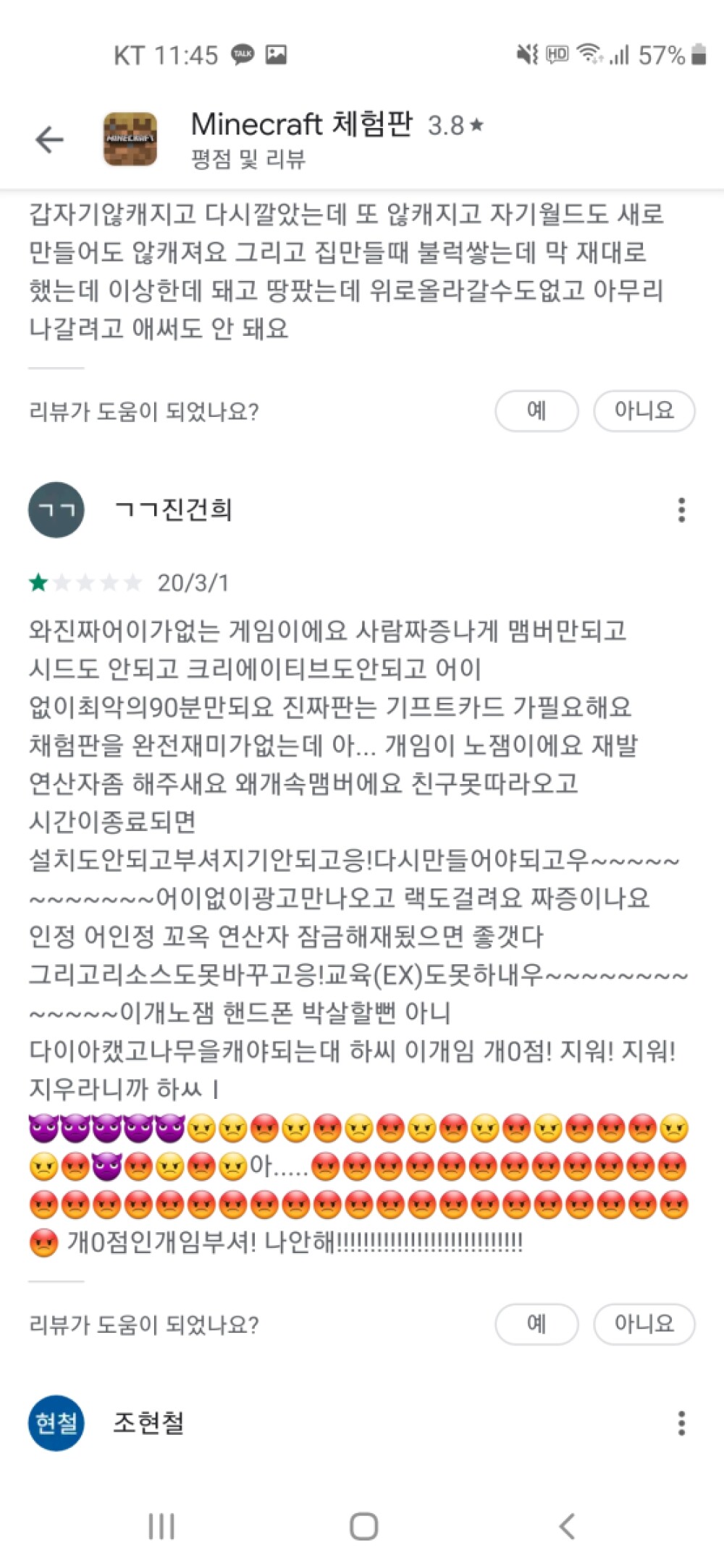The width and height of the screenshot is (724, 1568).
Task: Open overflow menu on 조현철's review
Action: point(681,1422)
